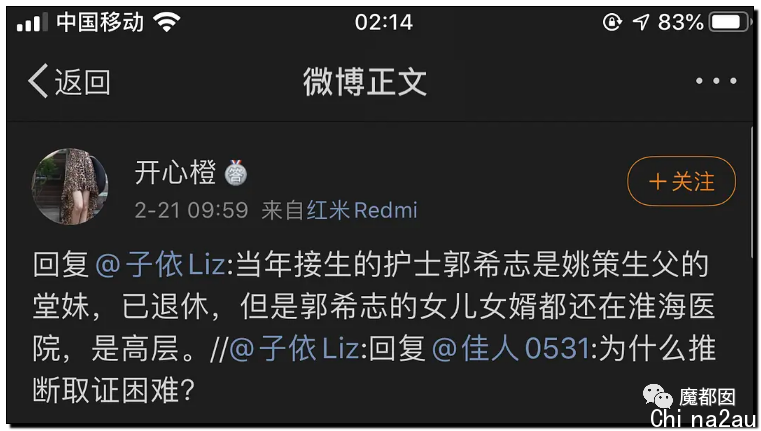Open 开心橙's profile avatar

coord(71,187)
